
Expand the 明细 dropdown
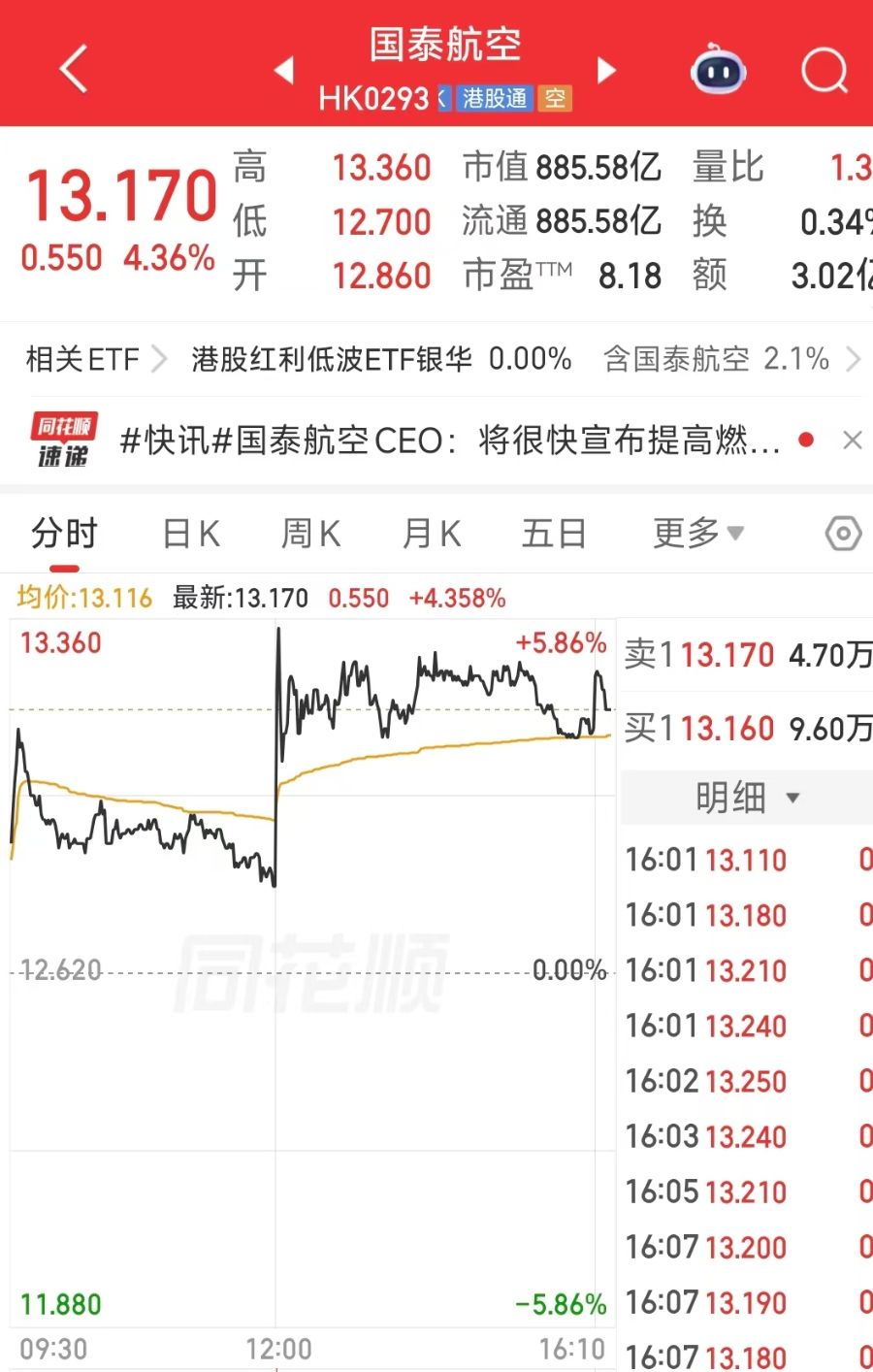click(747, 798)
